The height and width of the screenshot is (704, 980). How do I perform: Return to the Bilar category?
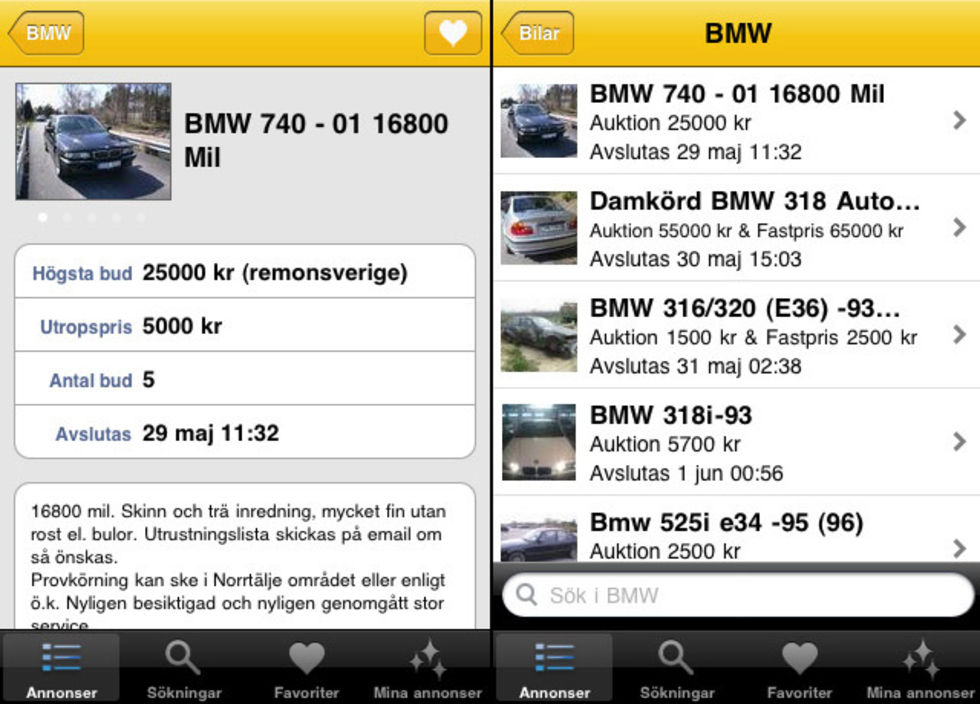(538, 33)
